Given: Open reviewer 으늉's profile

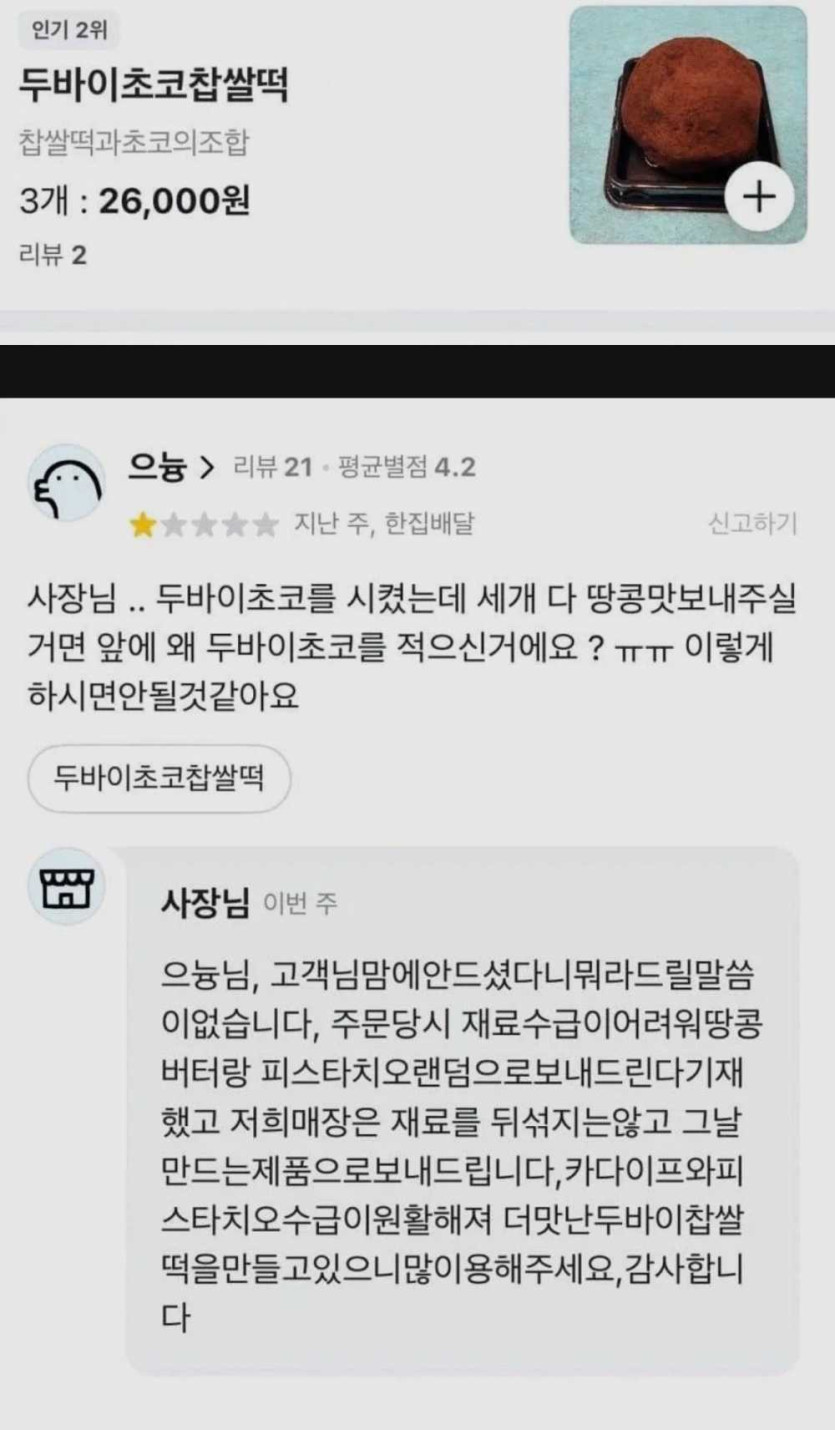Looking at the screenshot, I should pos(170,466).
